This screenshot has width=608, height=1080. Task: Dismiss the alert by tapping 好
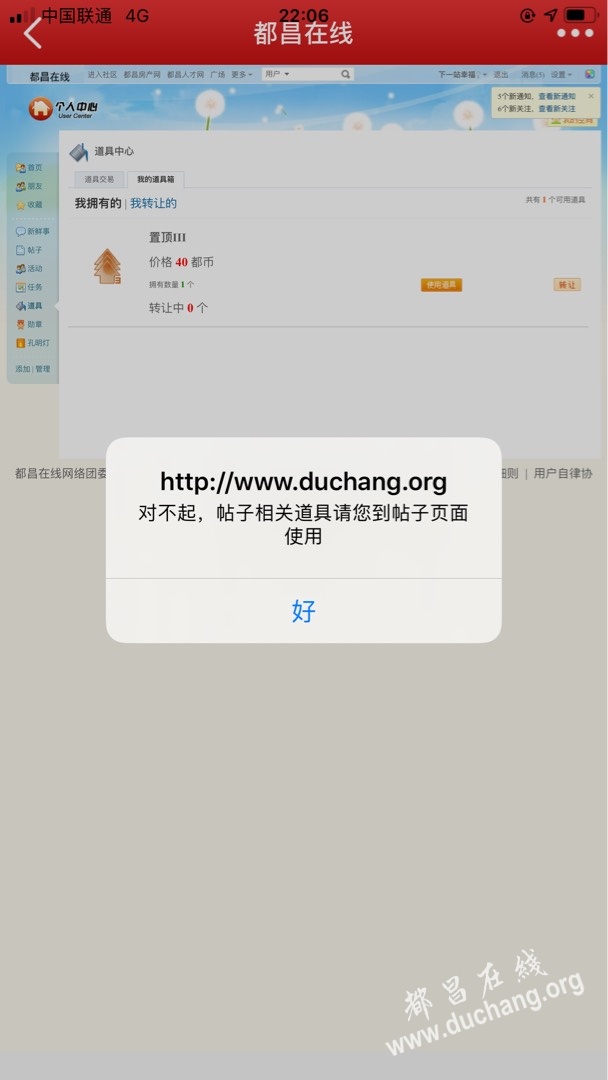[303, 611]
